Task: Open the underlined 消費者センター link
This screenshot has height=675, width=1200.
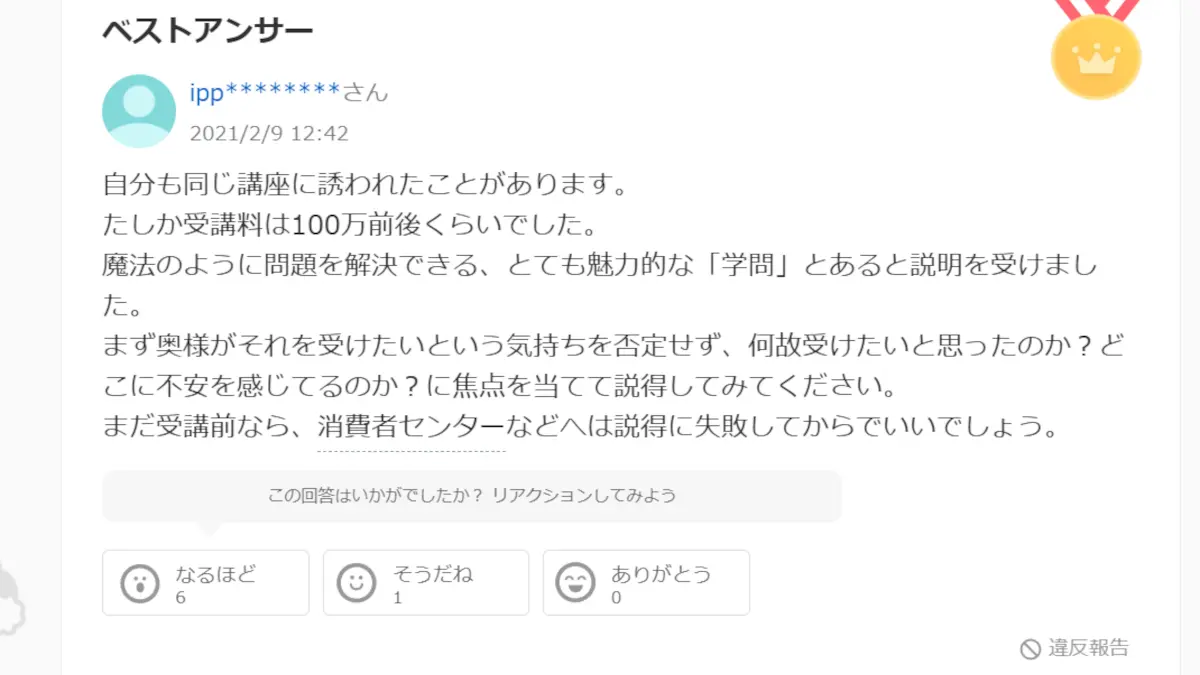Action: (x=411, y=428)
